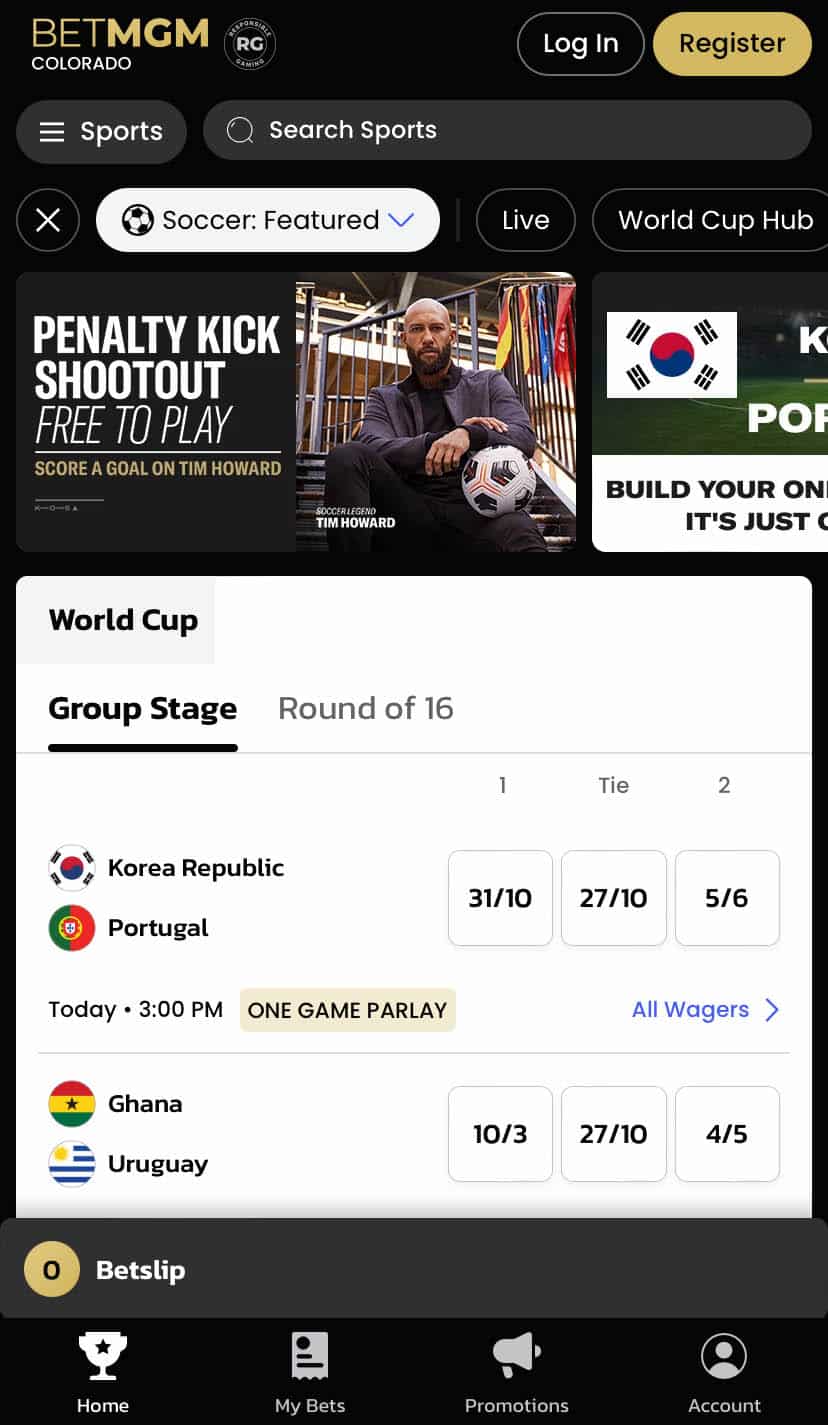Expand the Soccer: Featured dropdown
828x1425 pixels.
(x=268, y=220)
